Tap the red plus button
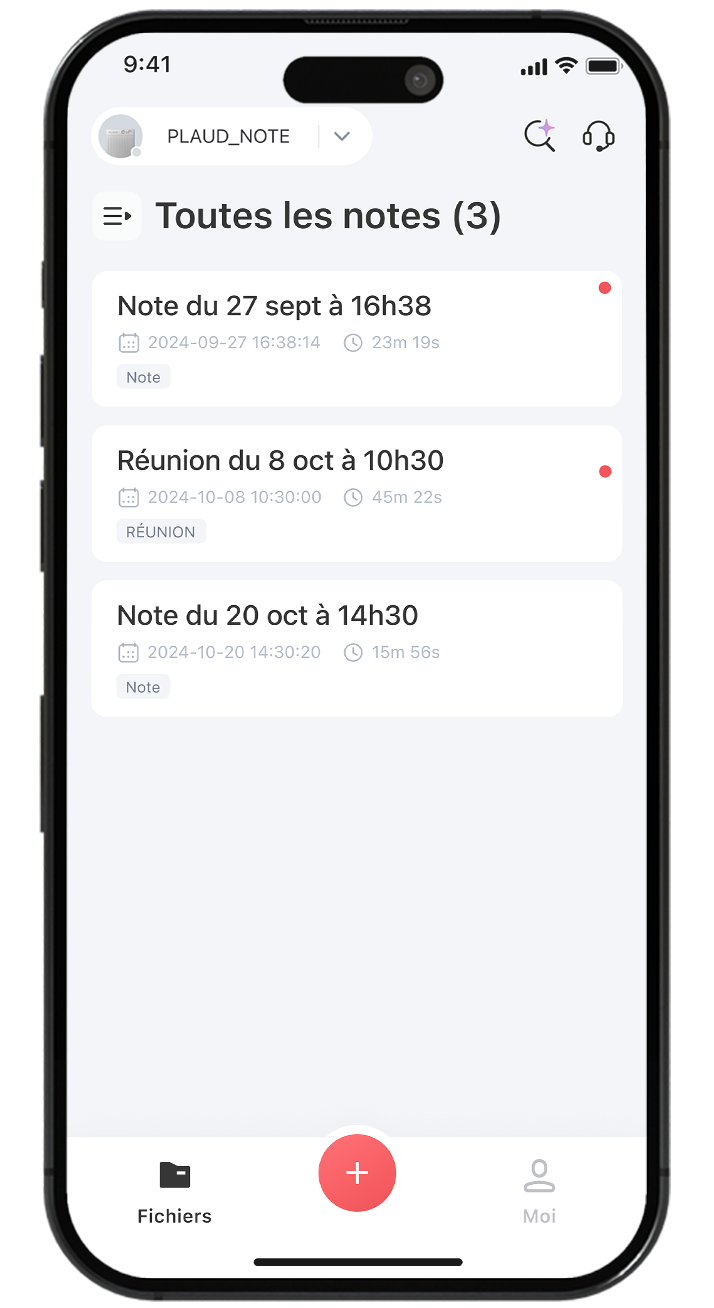This screenshot has width=714, height=1308. 357,1173
